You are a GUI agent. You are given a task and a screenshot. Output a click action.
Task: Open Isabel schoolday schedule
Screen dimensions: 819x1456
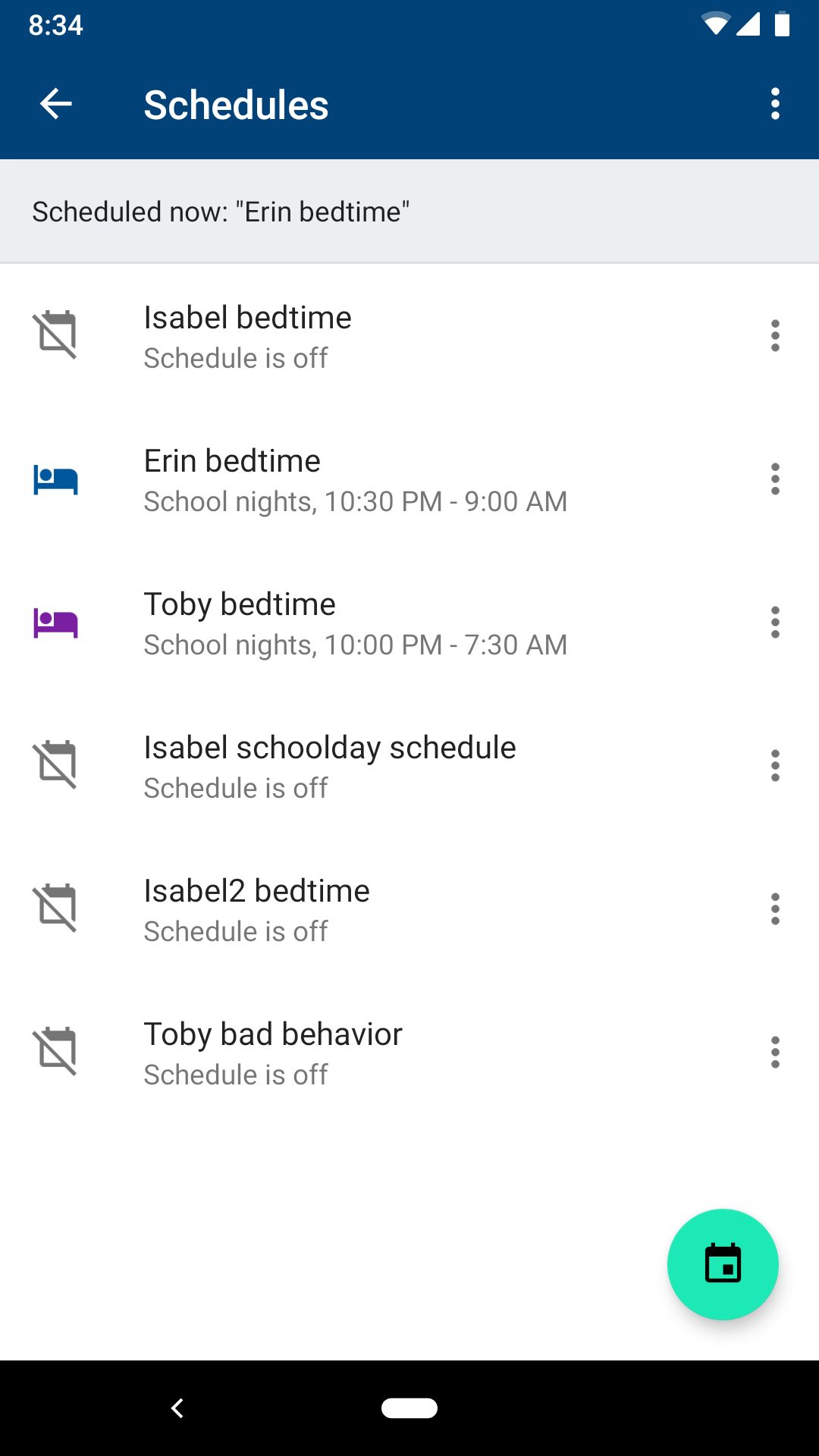point(330,766)
